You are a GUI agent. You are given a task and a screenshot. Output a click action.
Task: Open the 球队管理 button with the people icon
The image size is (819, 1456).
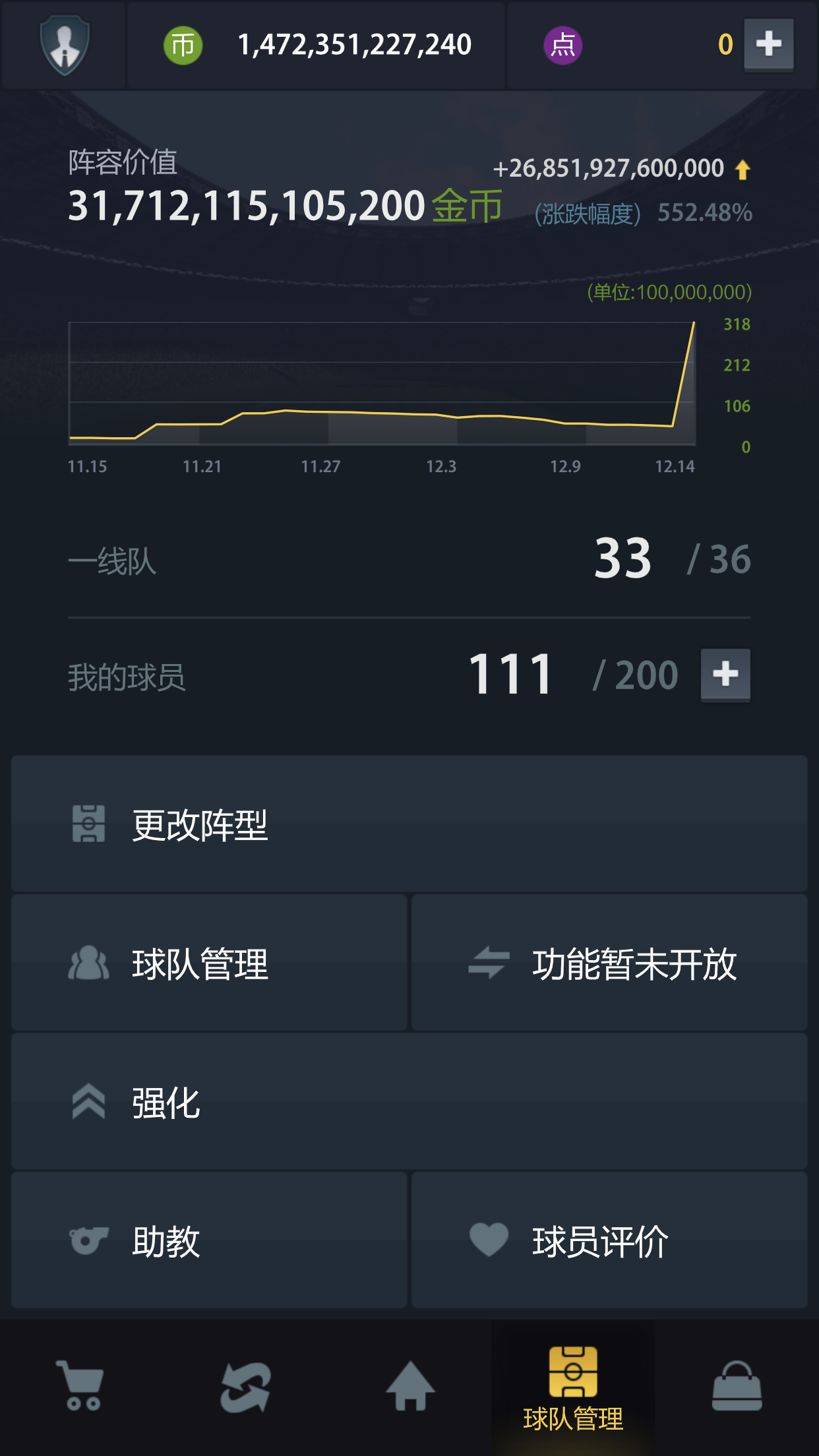tap(209, 963)
